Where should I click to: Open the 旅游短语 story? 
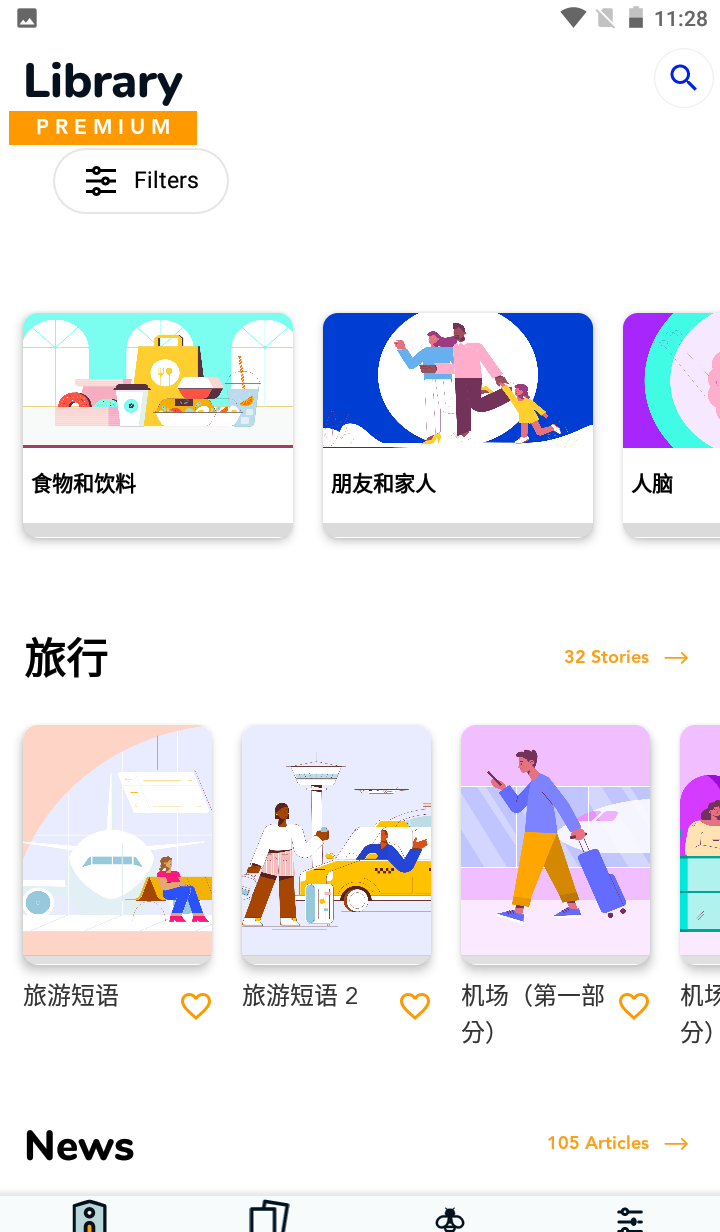[117, 844]
